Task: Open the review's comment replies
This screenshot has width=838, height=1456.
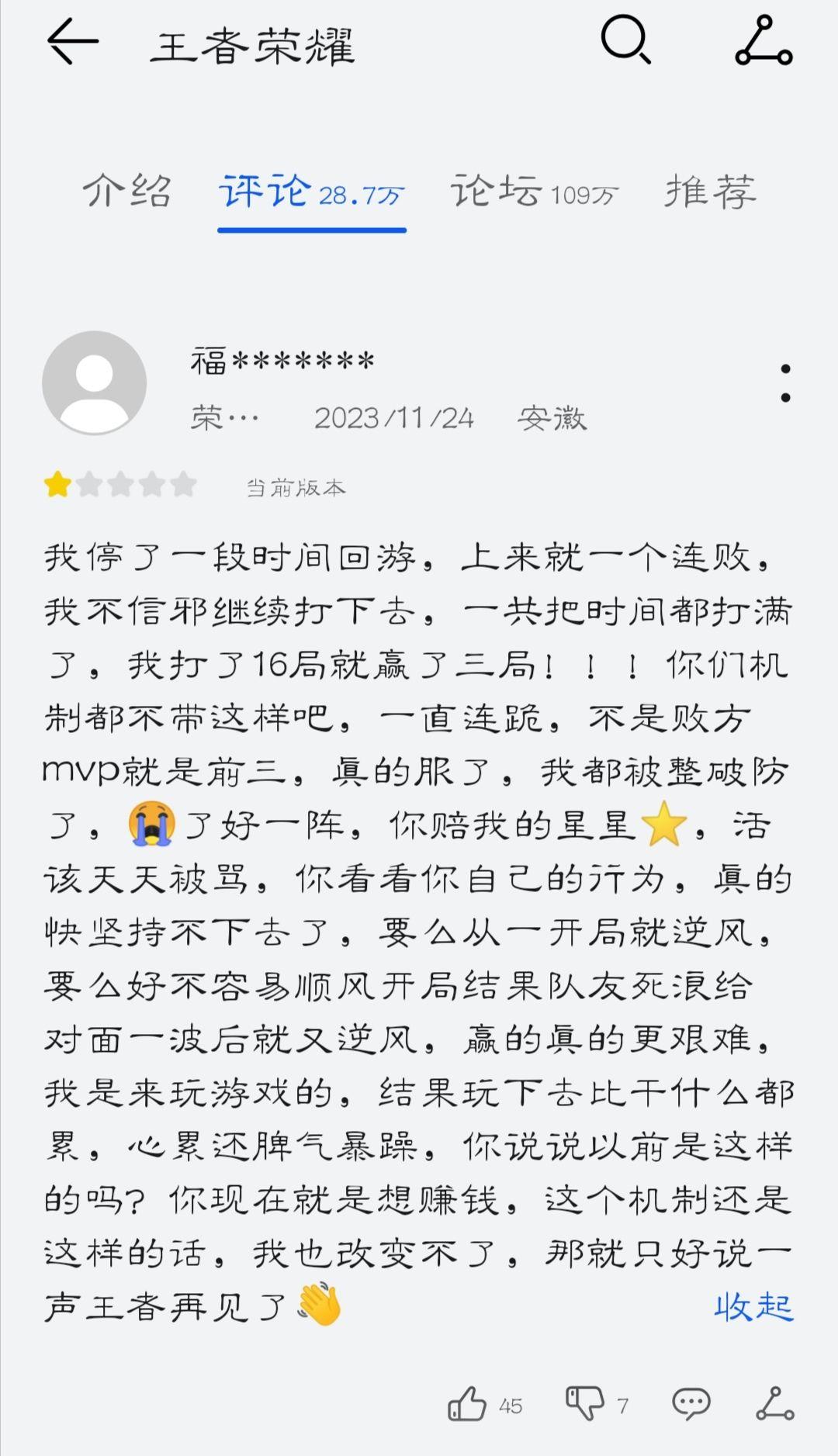Action: (x=691, y=1403)
